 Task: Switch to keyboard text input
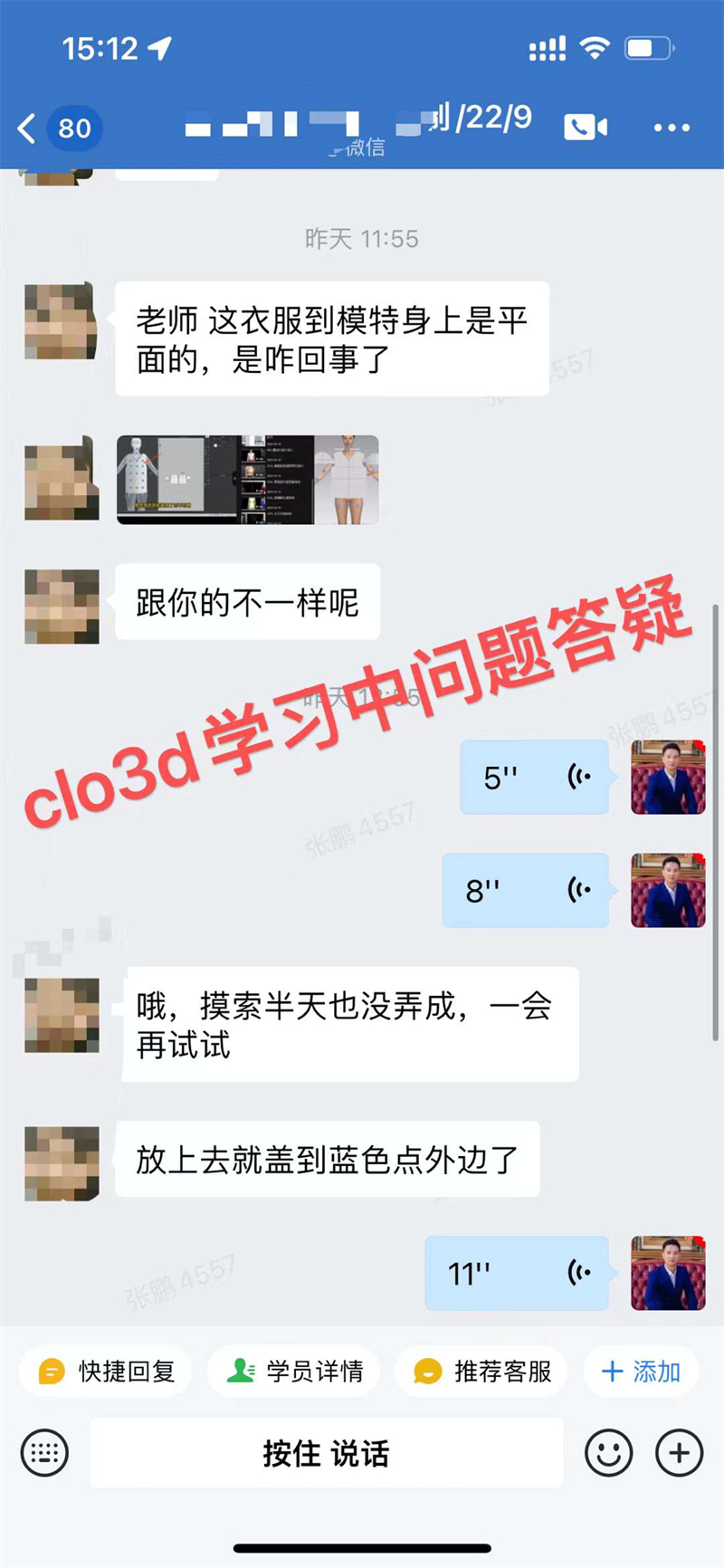[44, 1453]
